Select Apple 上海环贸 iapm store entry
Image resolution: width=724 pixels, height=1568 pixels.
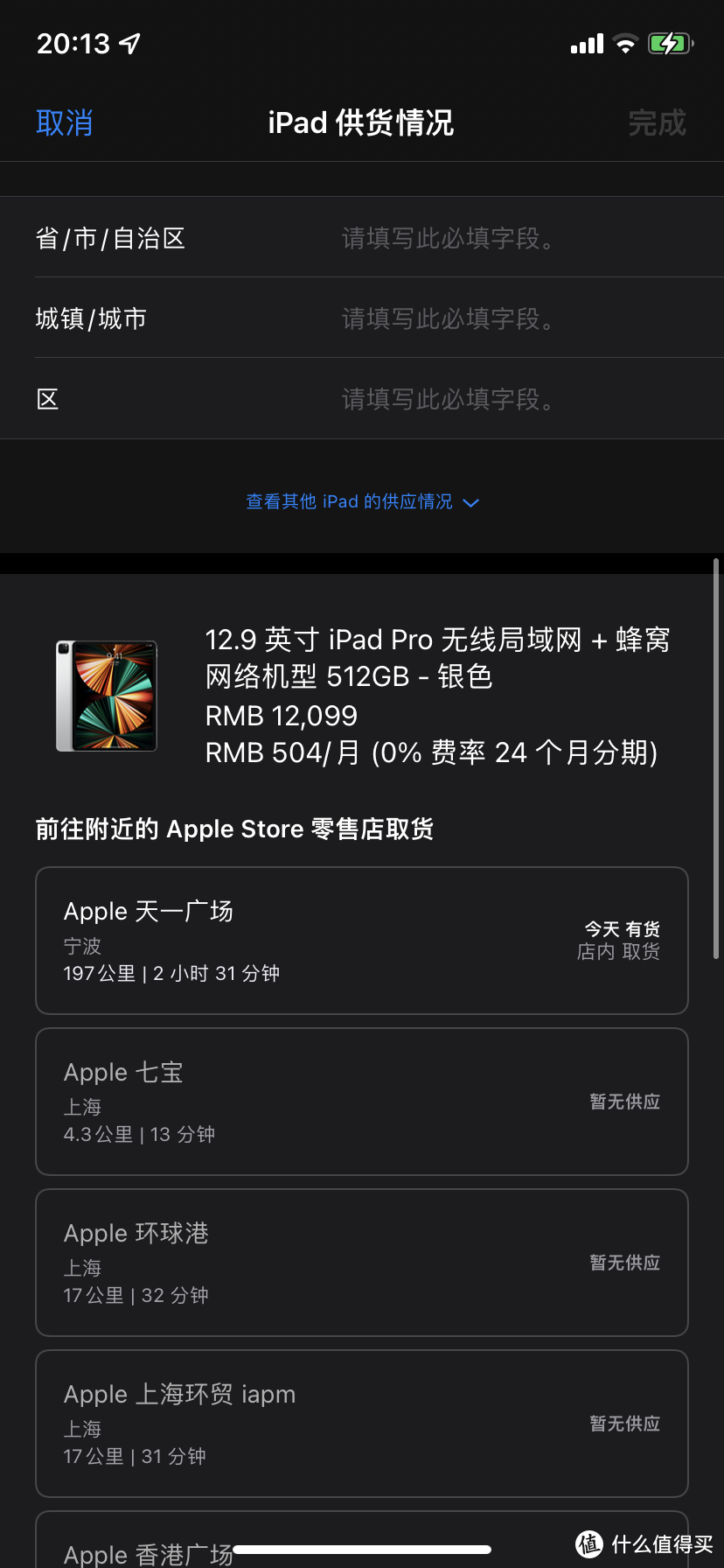click(x=361, y=1424)
